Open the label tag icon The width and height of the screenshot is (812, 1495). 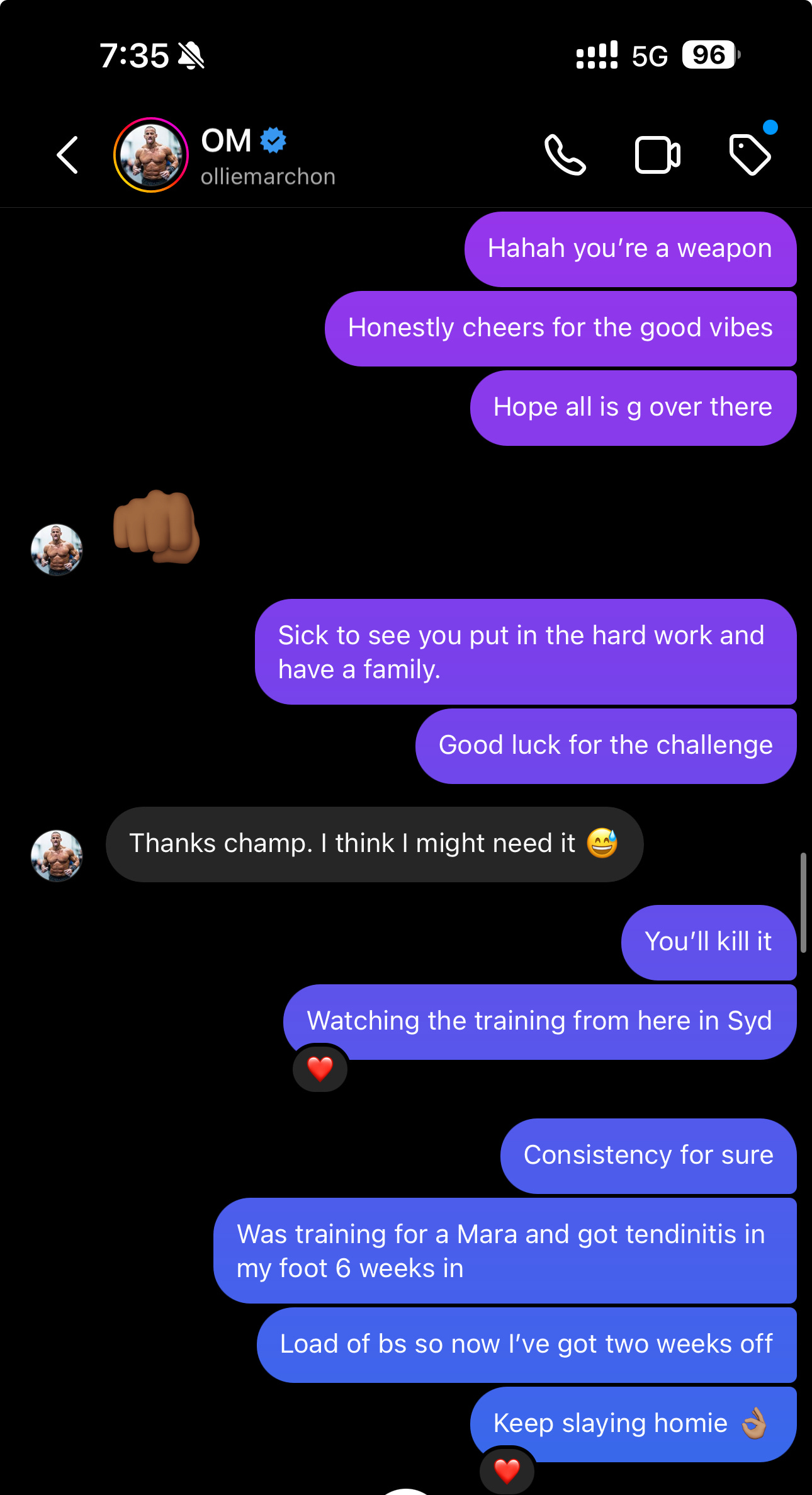click(750, 155)
